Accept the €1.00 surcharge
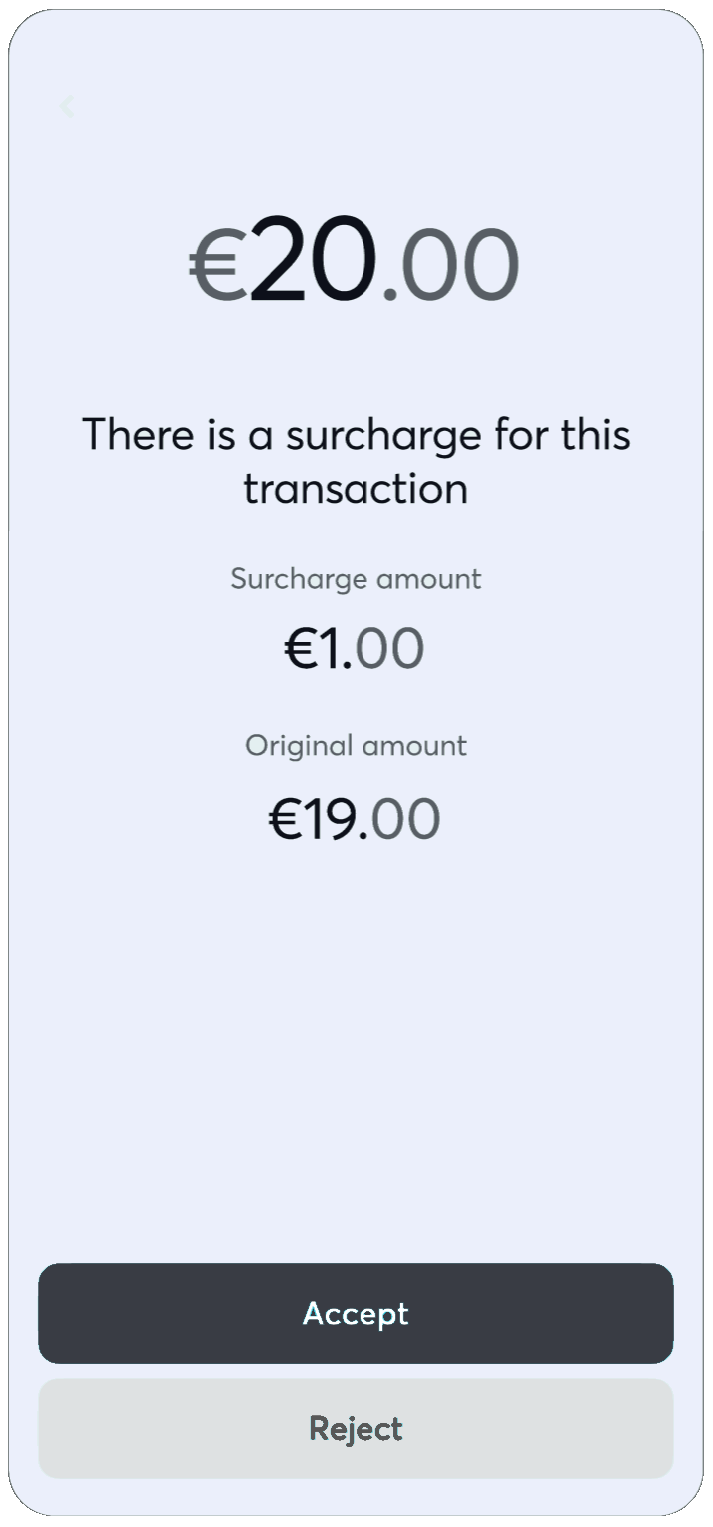 click(x=356, y=1313)
